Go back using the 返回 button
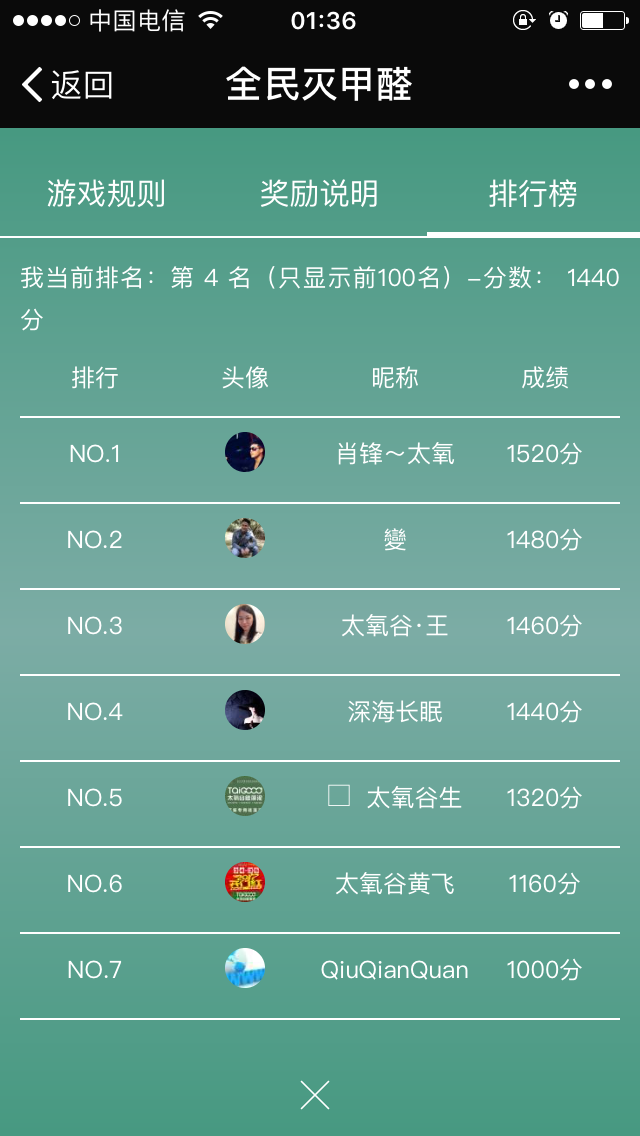640x1136 pixels. pos(67,86)
